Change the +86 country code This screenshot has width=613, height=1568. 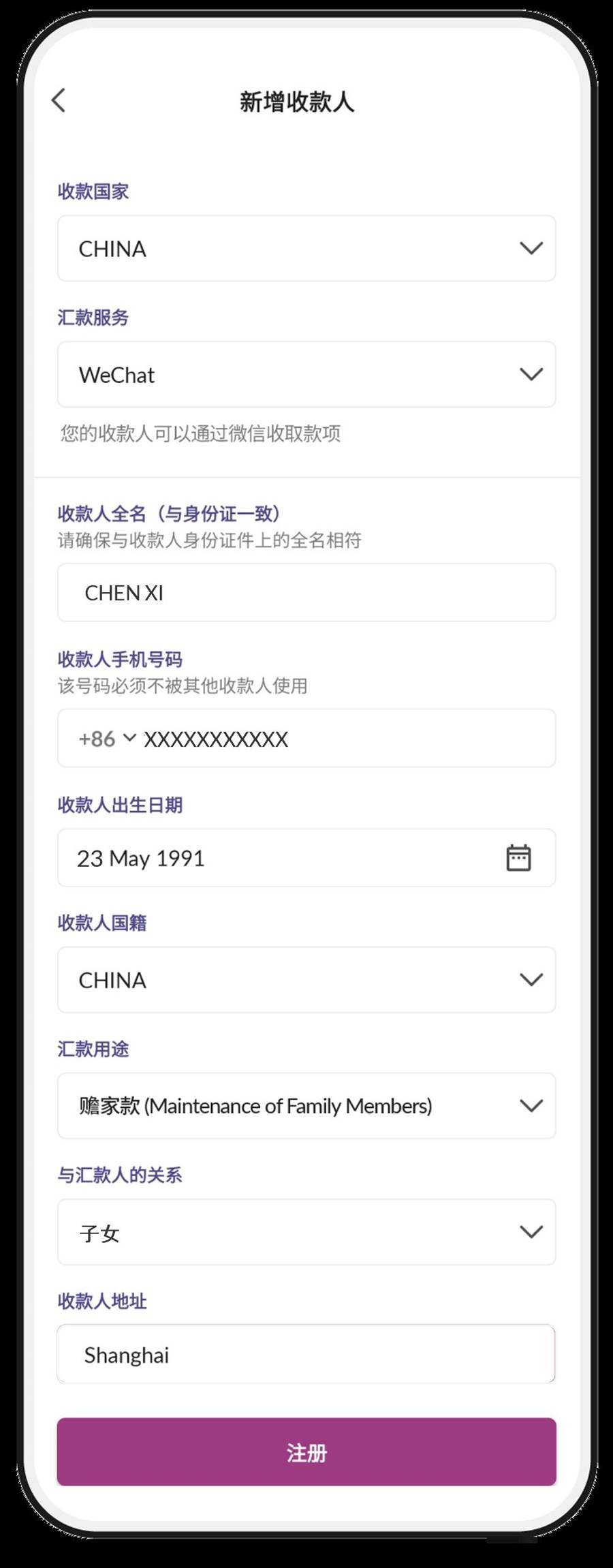pyautogui.click(x=107, y=739)
